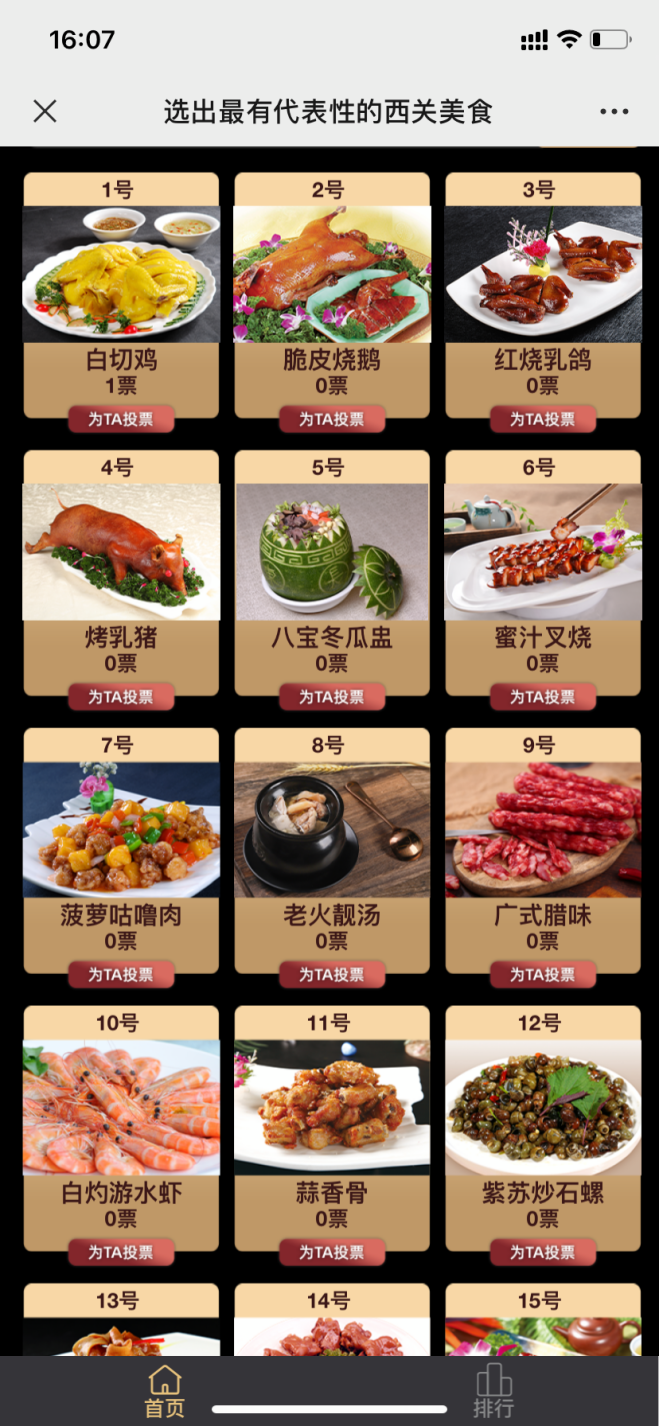659x1426 pixels.
Task: Switch to the 排行 ranking tab
Action: [494, 1392]
